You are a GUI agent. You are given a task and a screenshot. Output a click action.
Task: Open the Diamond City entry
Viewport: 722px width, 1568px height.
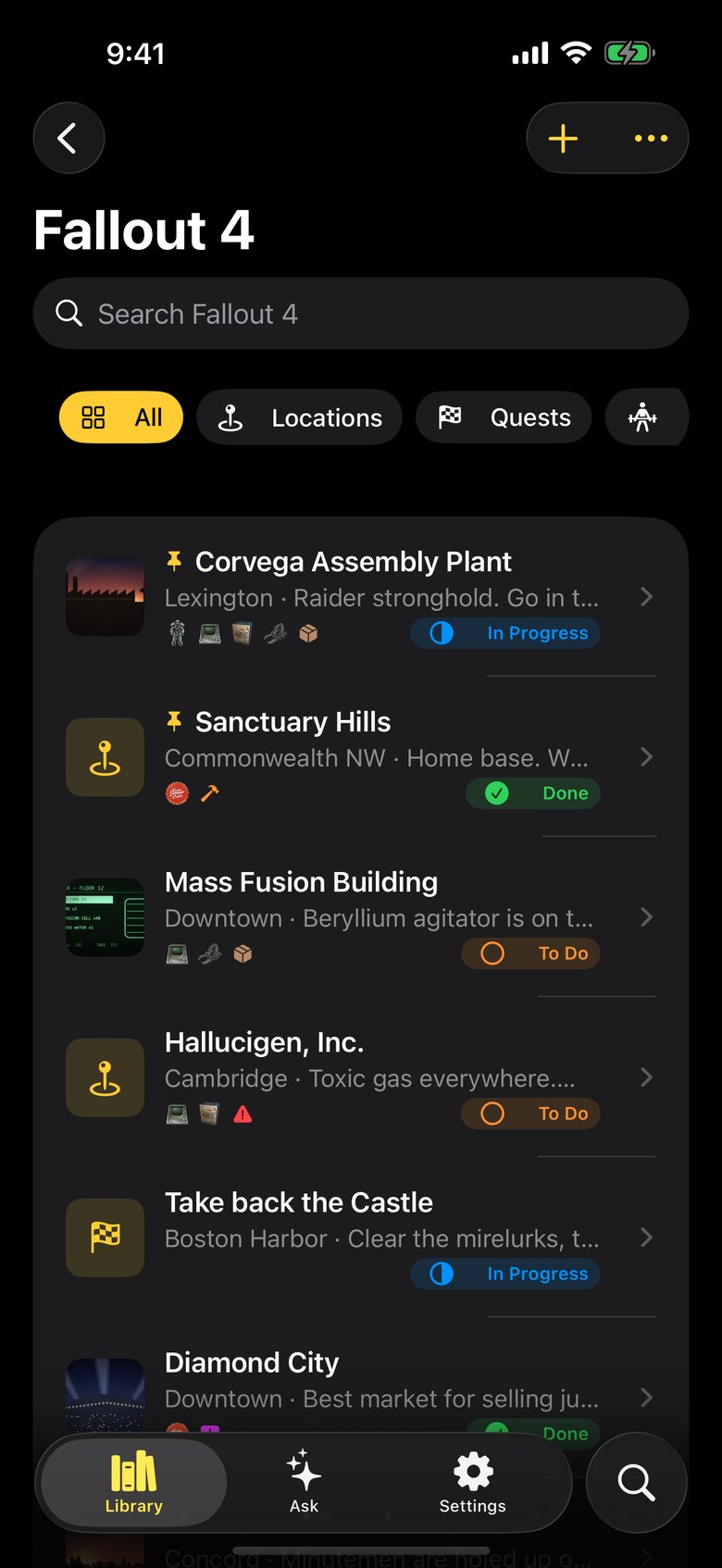[361, 1388]
